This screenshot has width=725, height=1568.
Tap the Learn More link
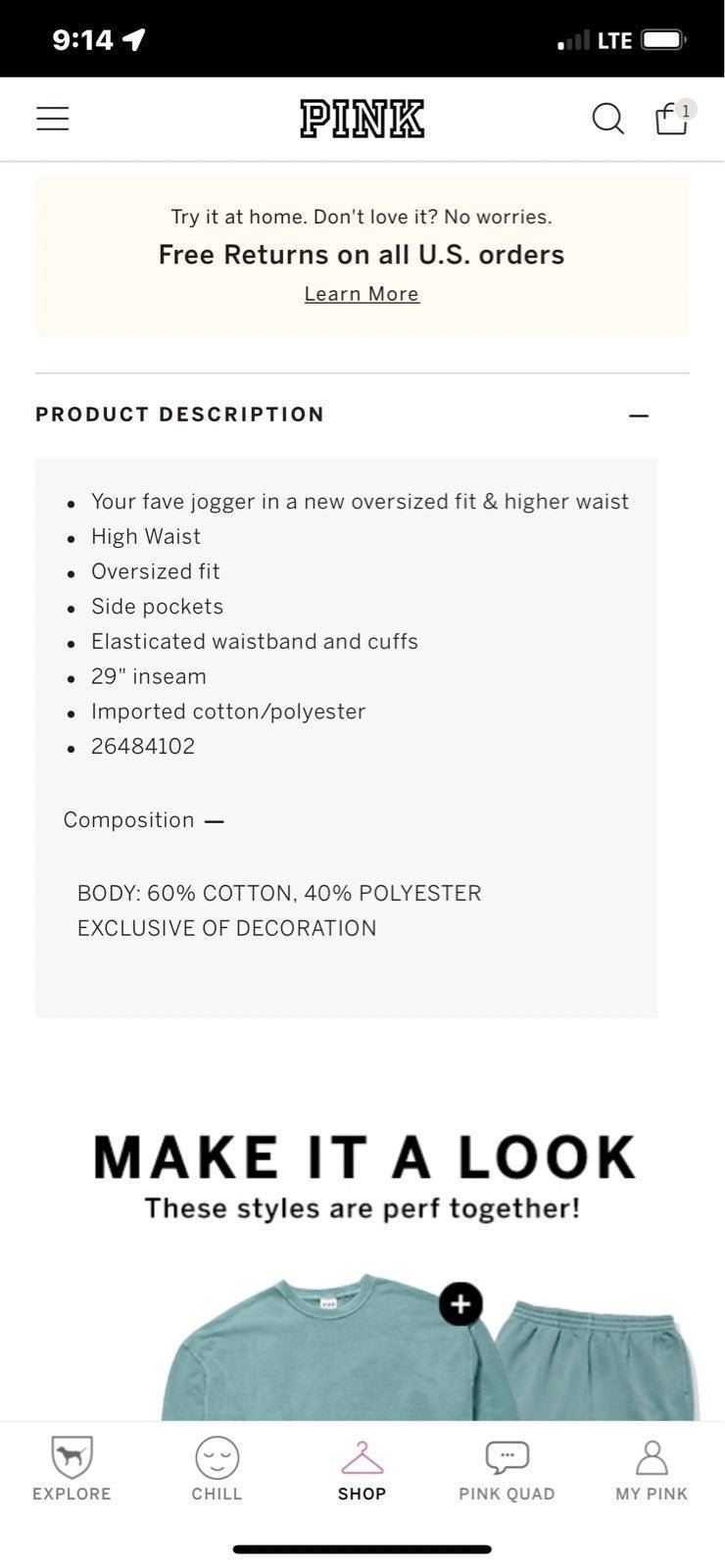click(x=362, y=294)
